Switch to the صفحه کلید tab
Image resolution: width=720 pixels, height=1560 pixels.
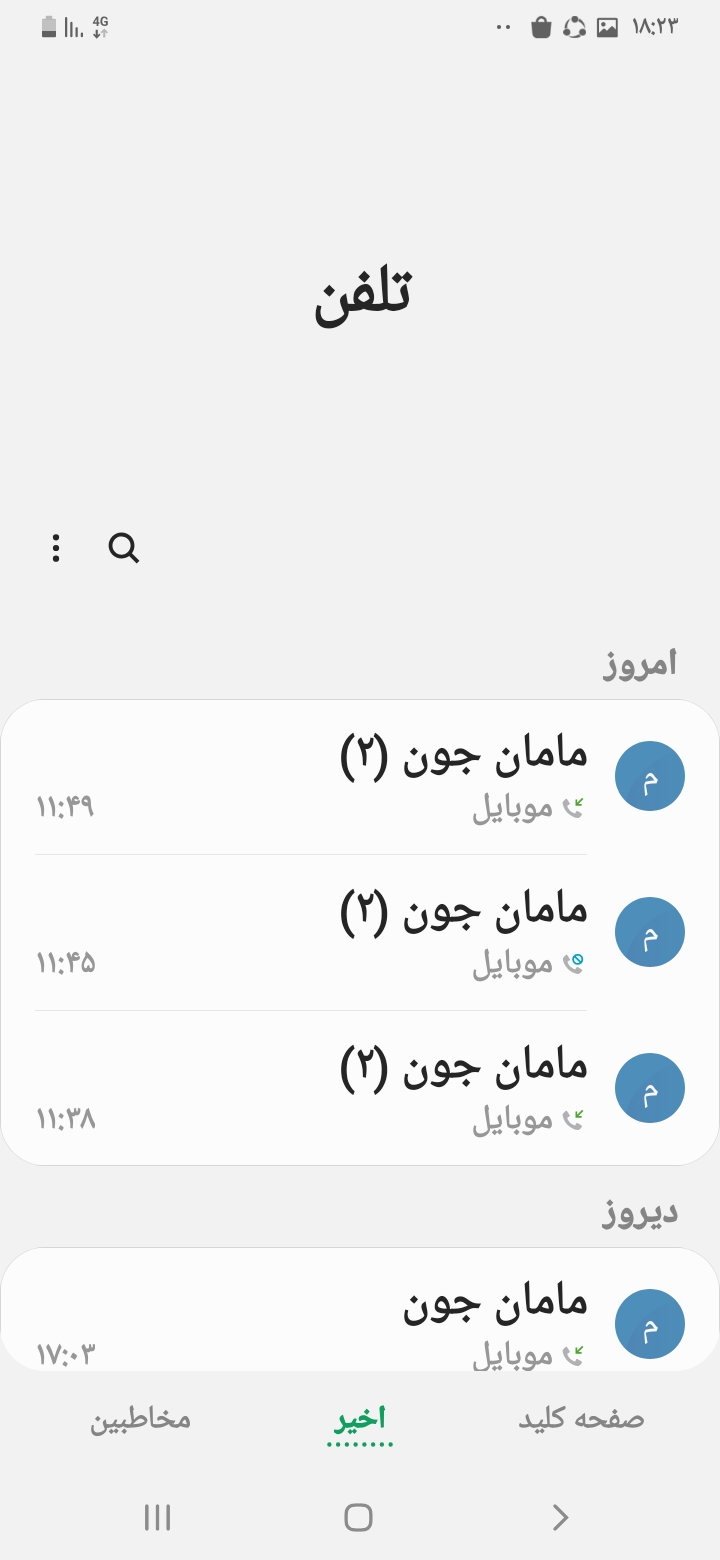click(581, 1419)
